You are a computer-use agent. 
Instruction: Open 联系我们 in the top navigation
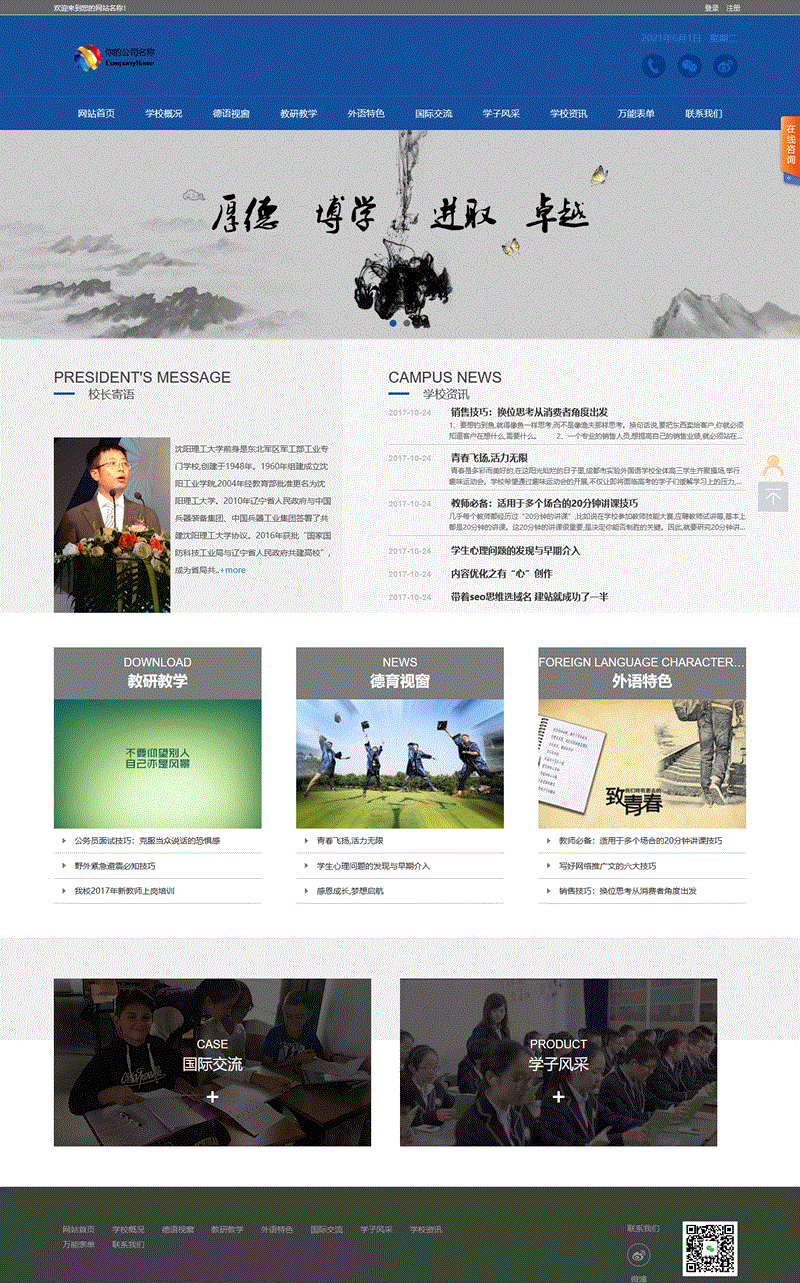(703, 114)
